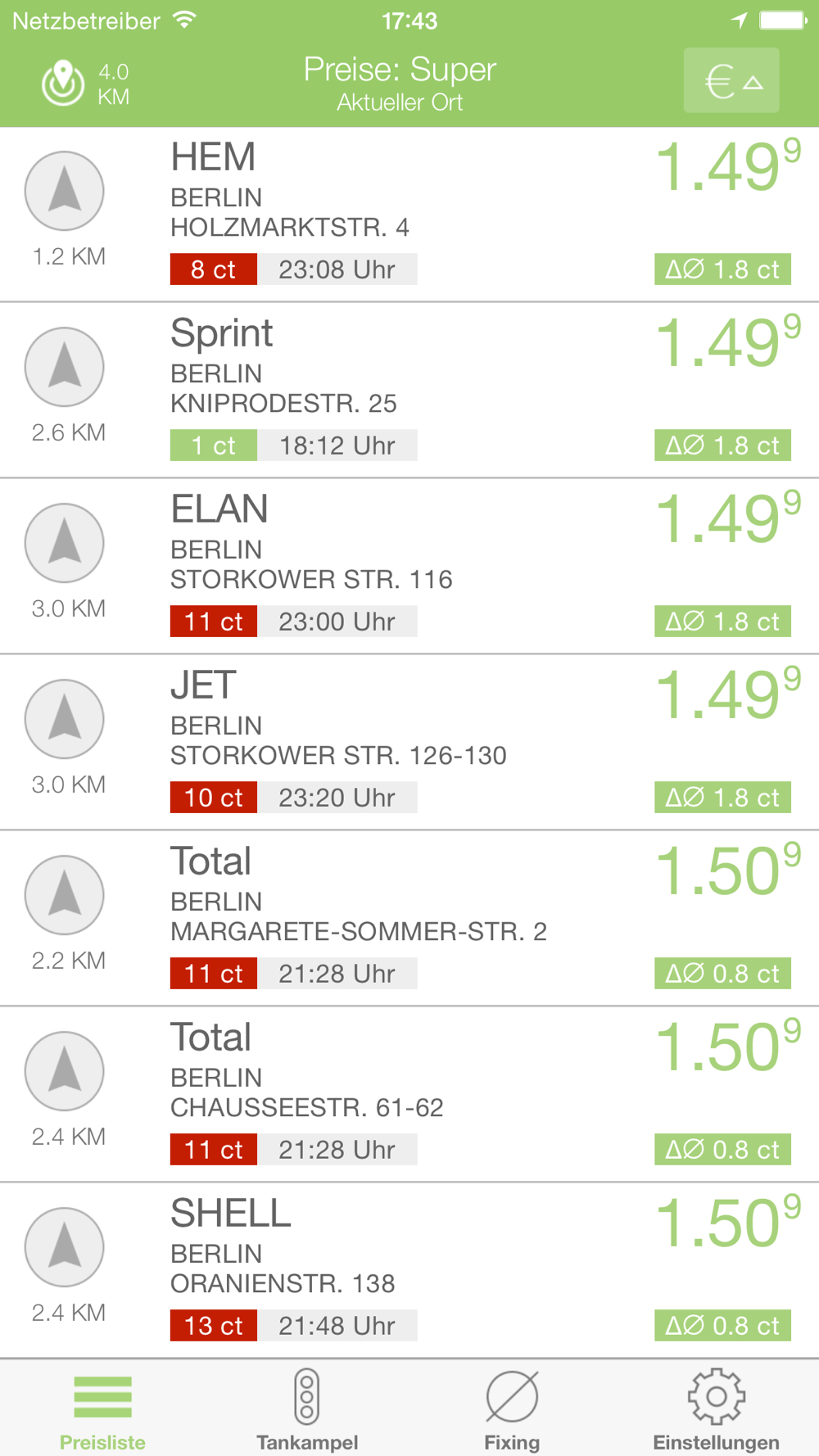The image size is (819, 1456).
Task: Start navigation to ELAN Storkower Str. 116
Action: (64, 544)
